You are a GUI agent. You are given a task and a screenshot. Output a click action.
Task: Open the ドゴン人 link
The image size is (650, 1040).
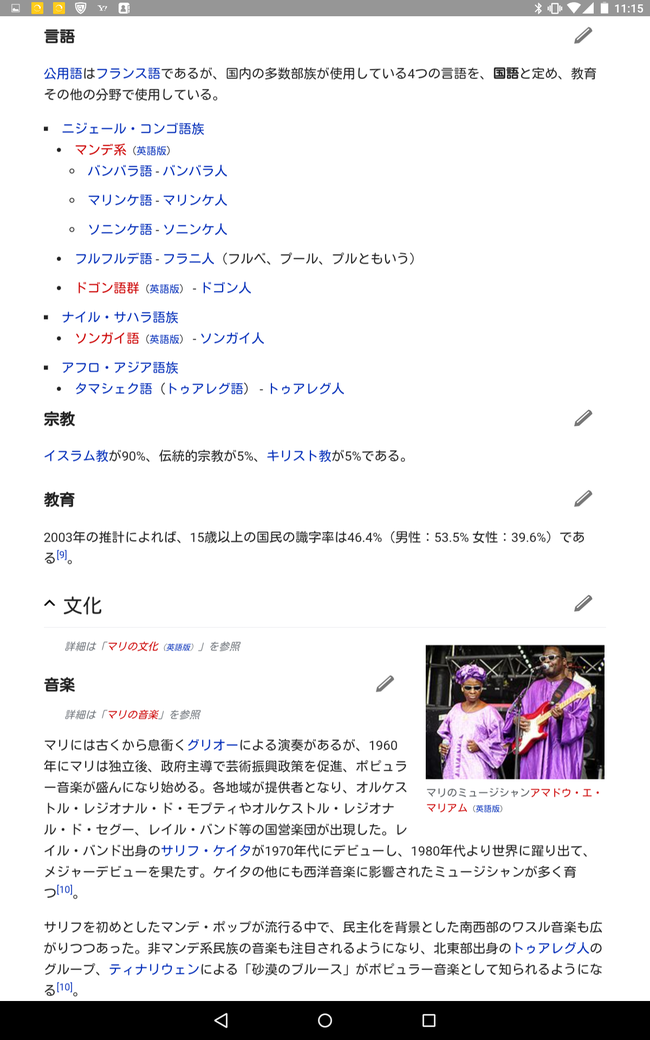tap(225, 288)
